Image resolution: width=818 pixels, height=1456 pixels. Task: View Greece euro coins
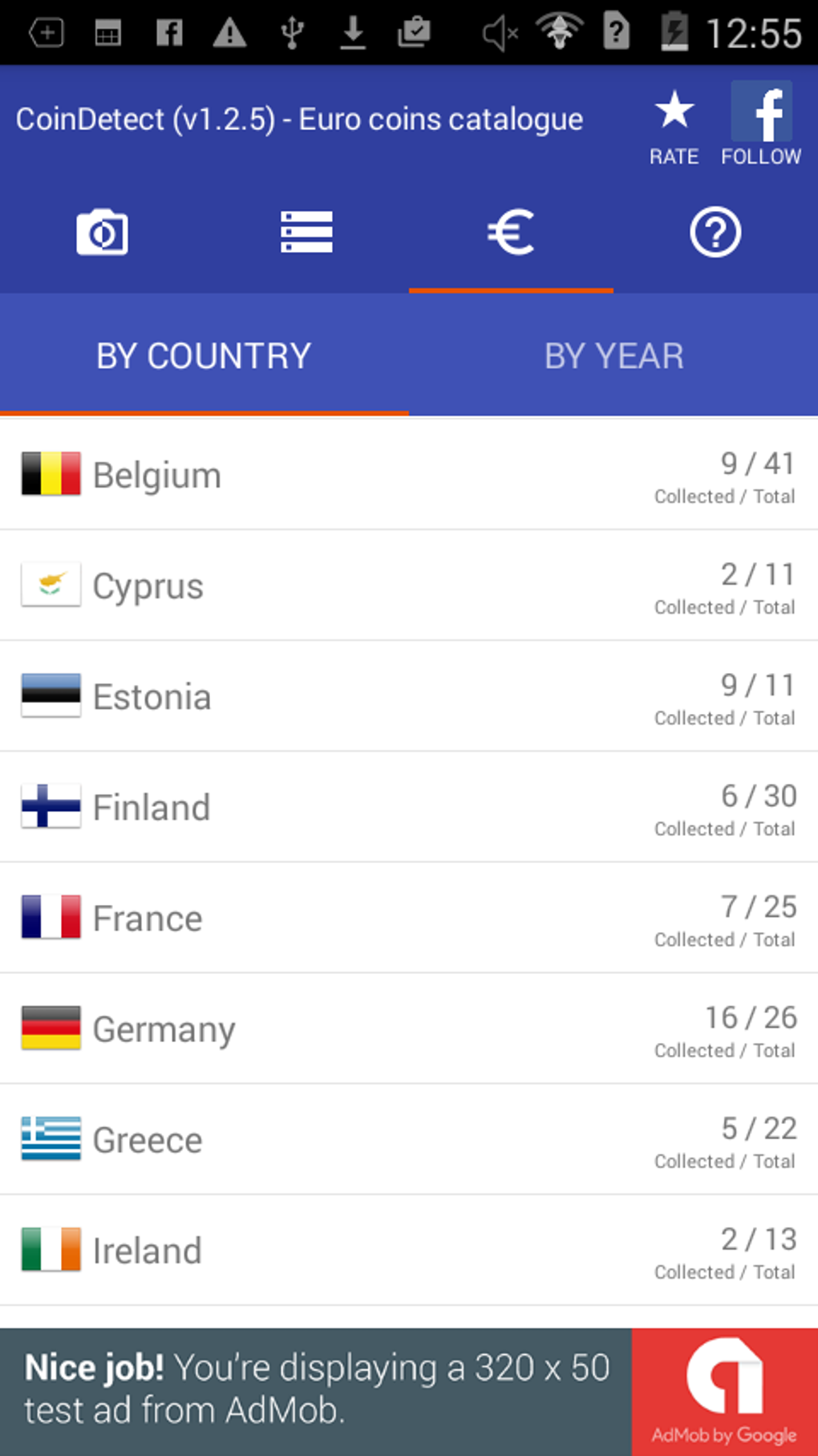[x=409, y=1139]
